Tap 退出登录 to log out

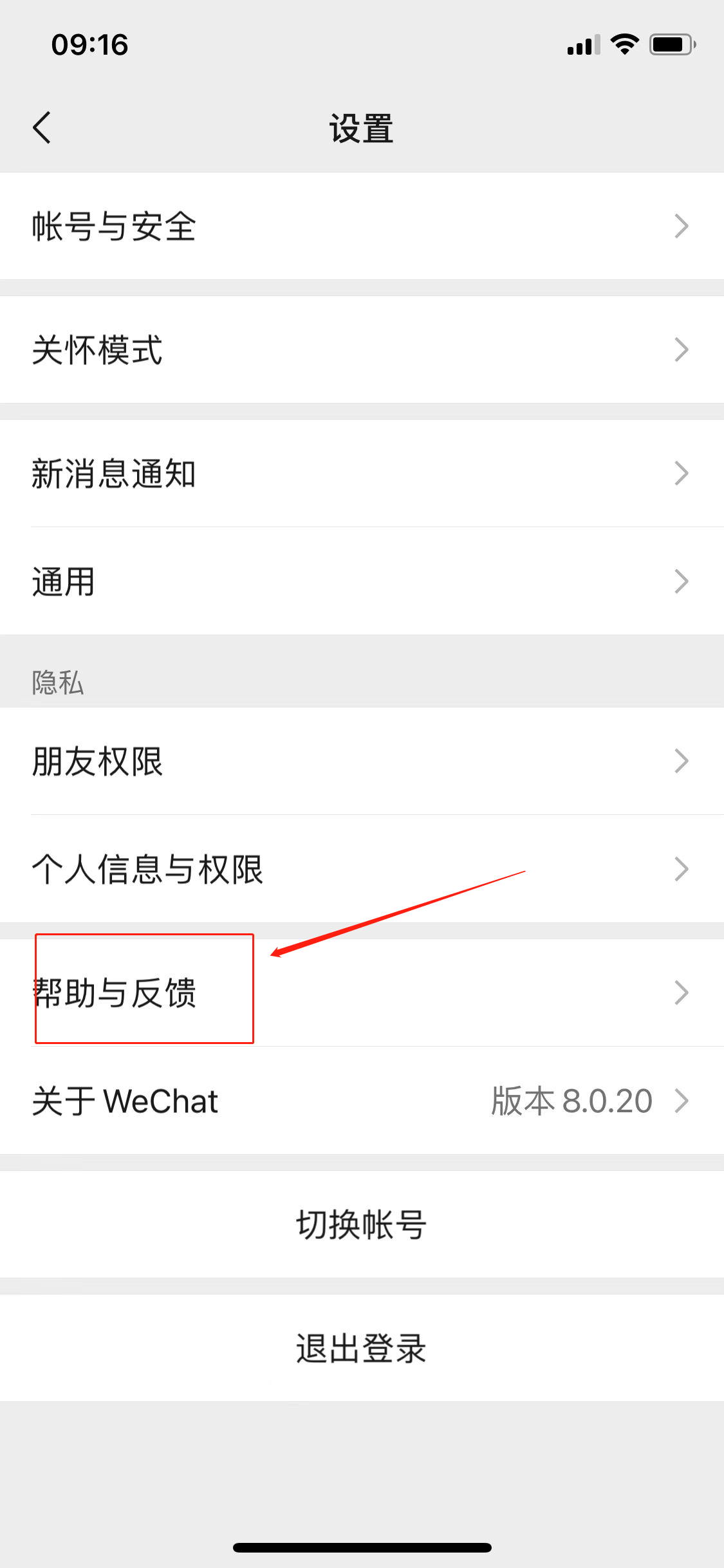click(x=362, y=1348)
